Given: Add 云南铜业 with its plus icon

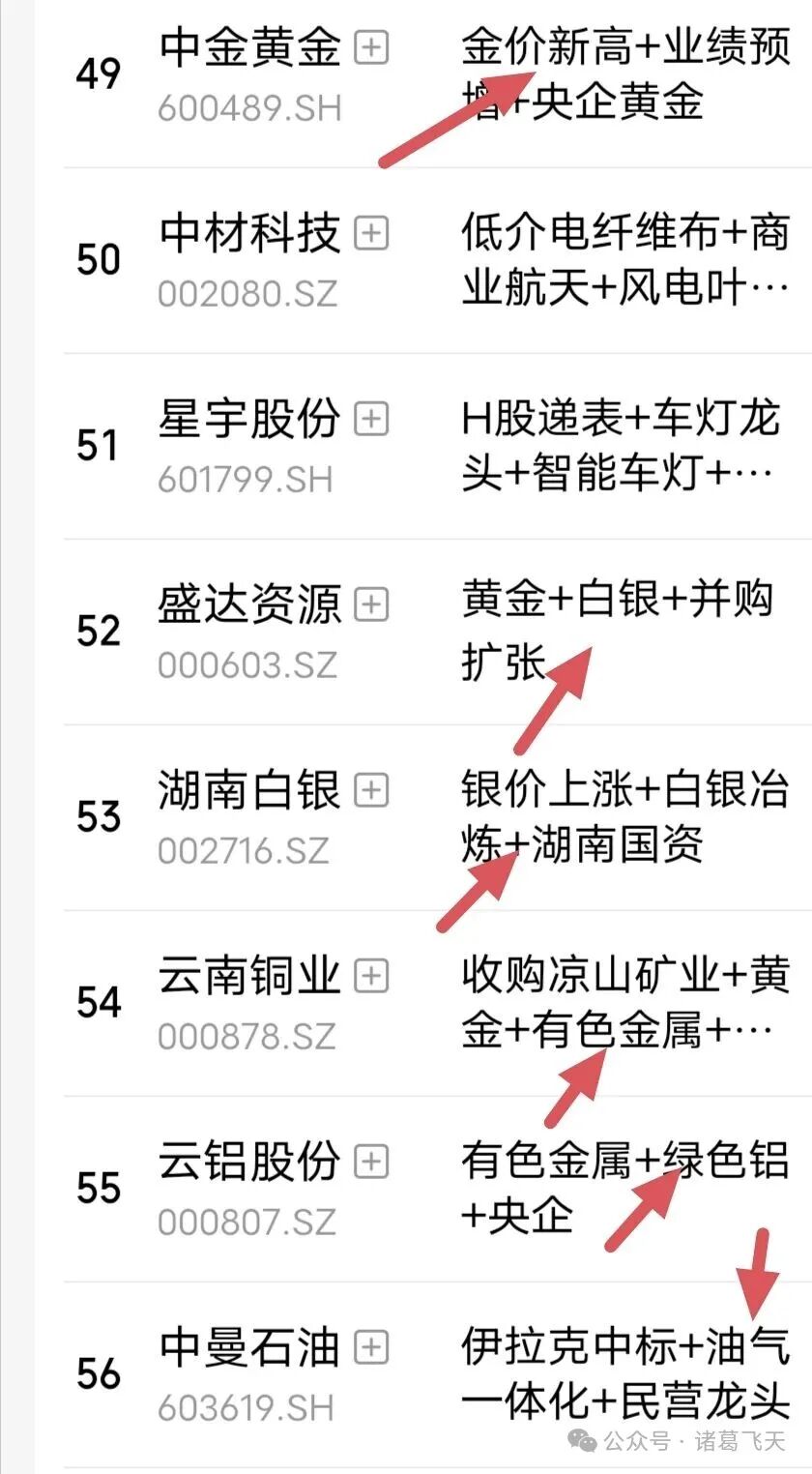Looking at the screenshot, I should click(x=371, y=977).
